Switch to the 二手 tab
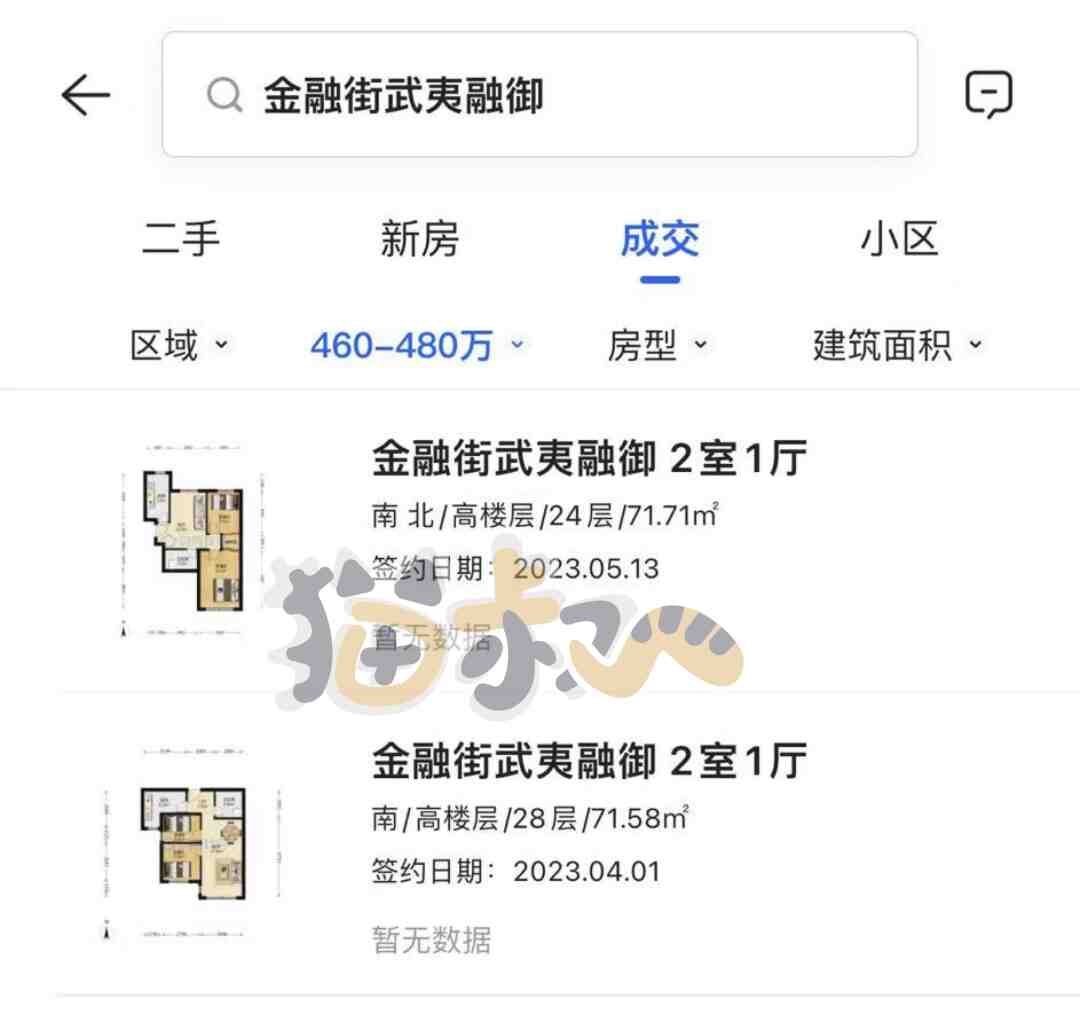The image size is (1080, 1030). 181,240
